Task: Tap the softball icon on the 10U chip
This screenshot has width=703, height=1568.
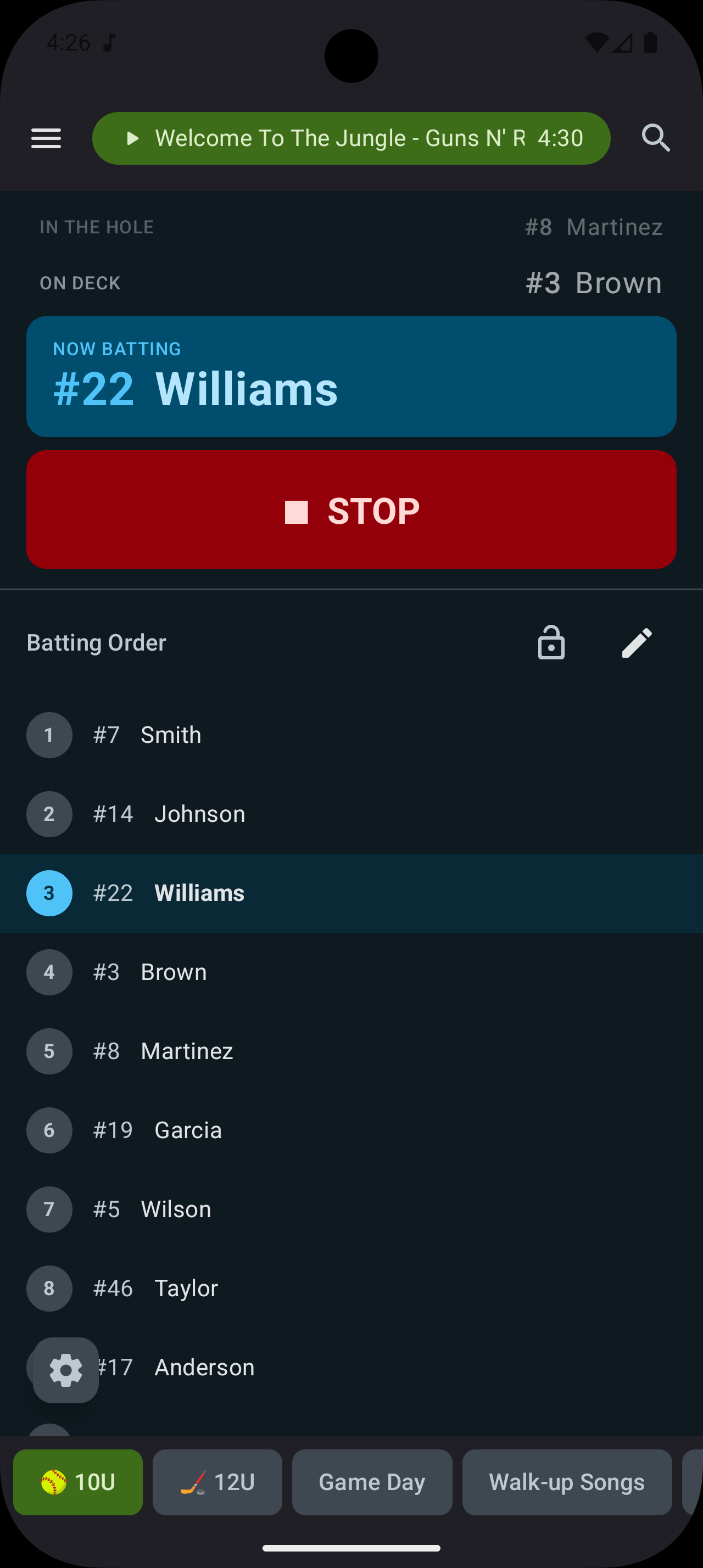Action: click(54, 1483)
